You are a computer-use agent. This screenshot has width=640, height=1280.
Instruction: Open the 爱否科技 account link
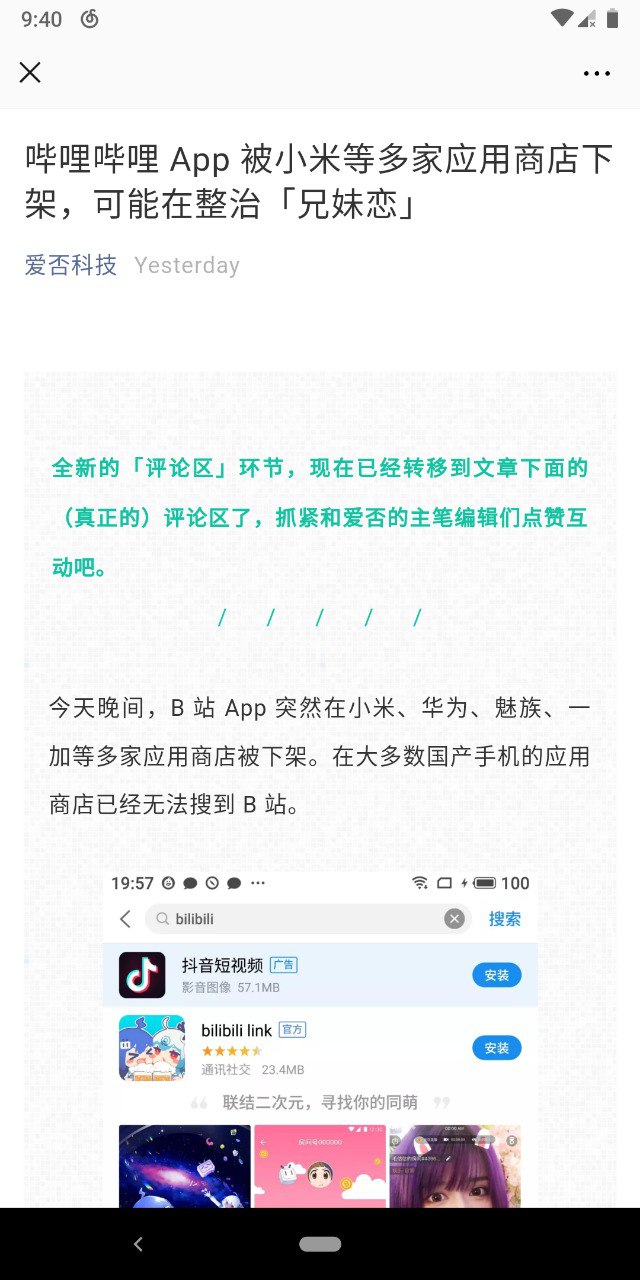71,265
